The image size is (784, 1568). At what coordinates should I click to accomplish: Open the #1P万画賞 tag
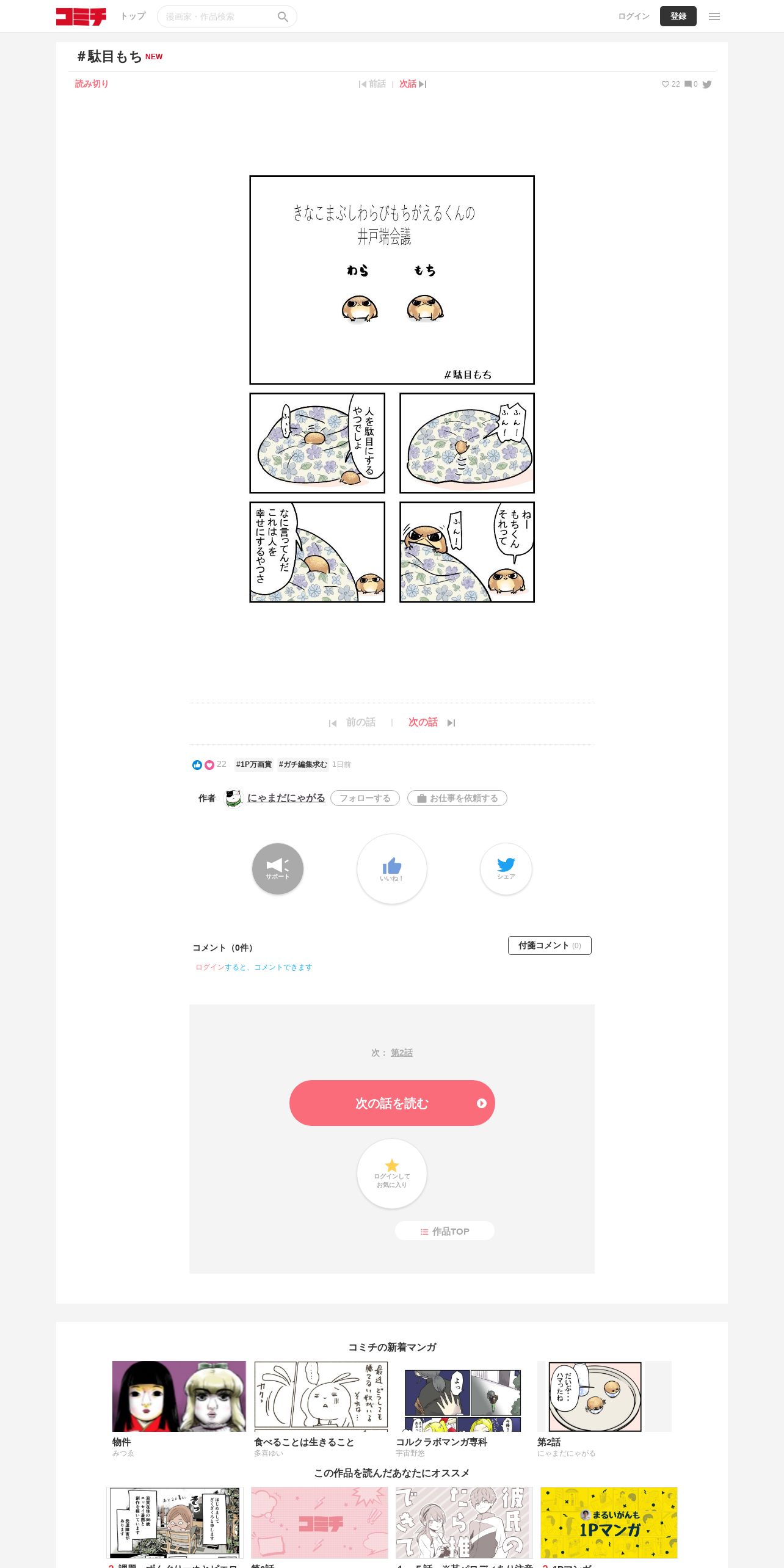pyautogui.click(x=254, y=764)
